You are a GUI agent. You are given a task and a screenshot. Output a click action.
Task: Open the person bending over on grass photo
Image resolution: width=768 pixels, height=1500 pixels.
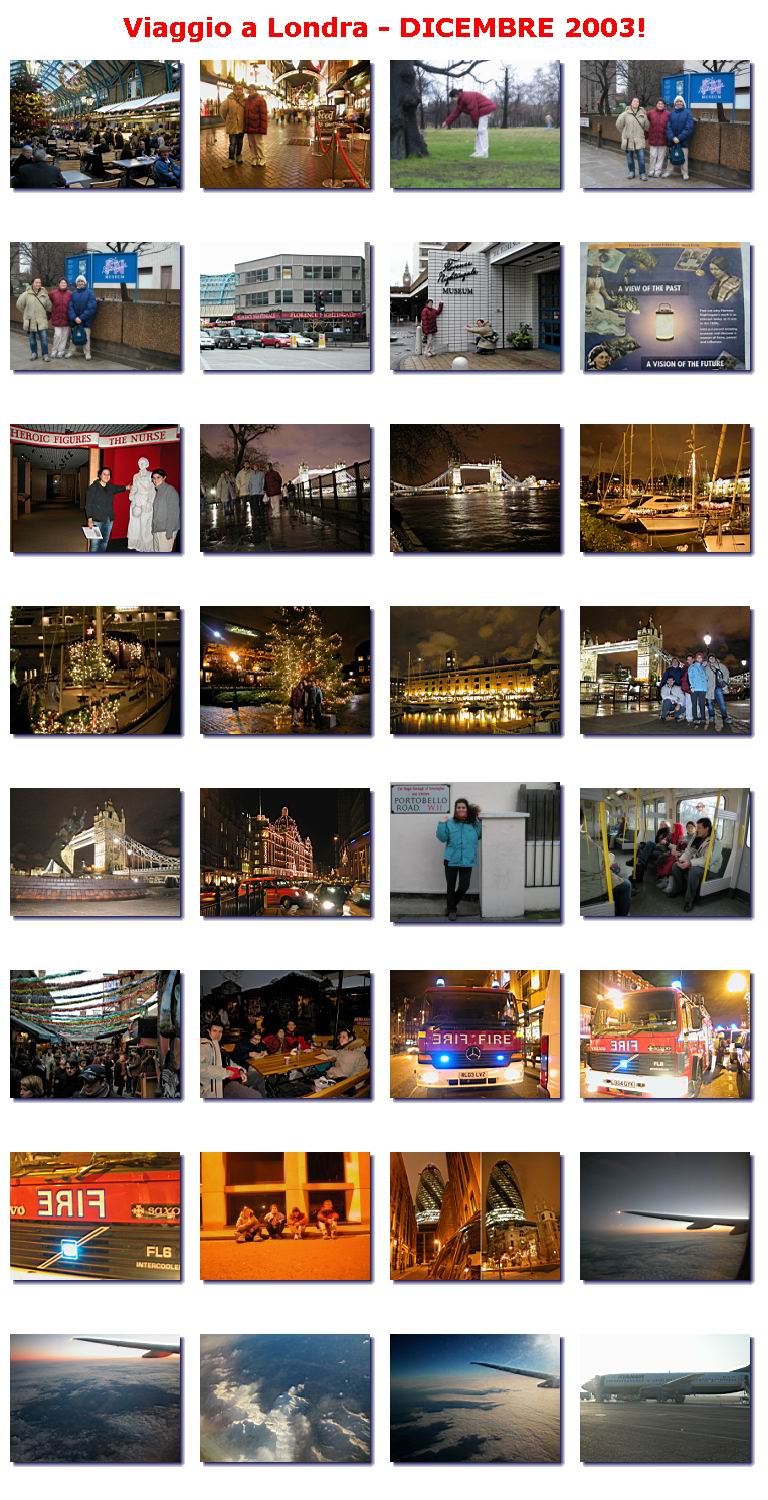475,123
